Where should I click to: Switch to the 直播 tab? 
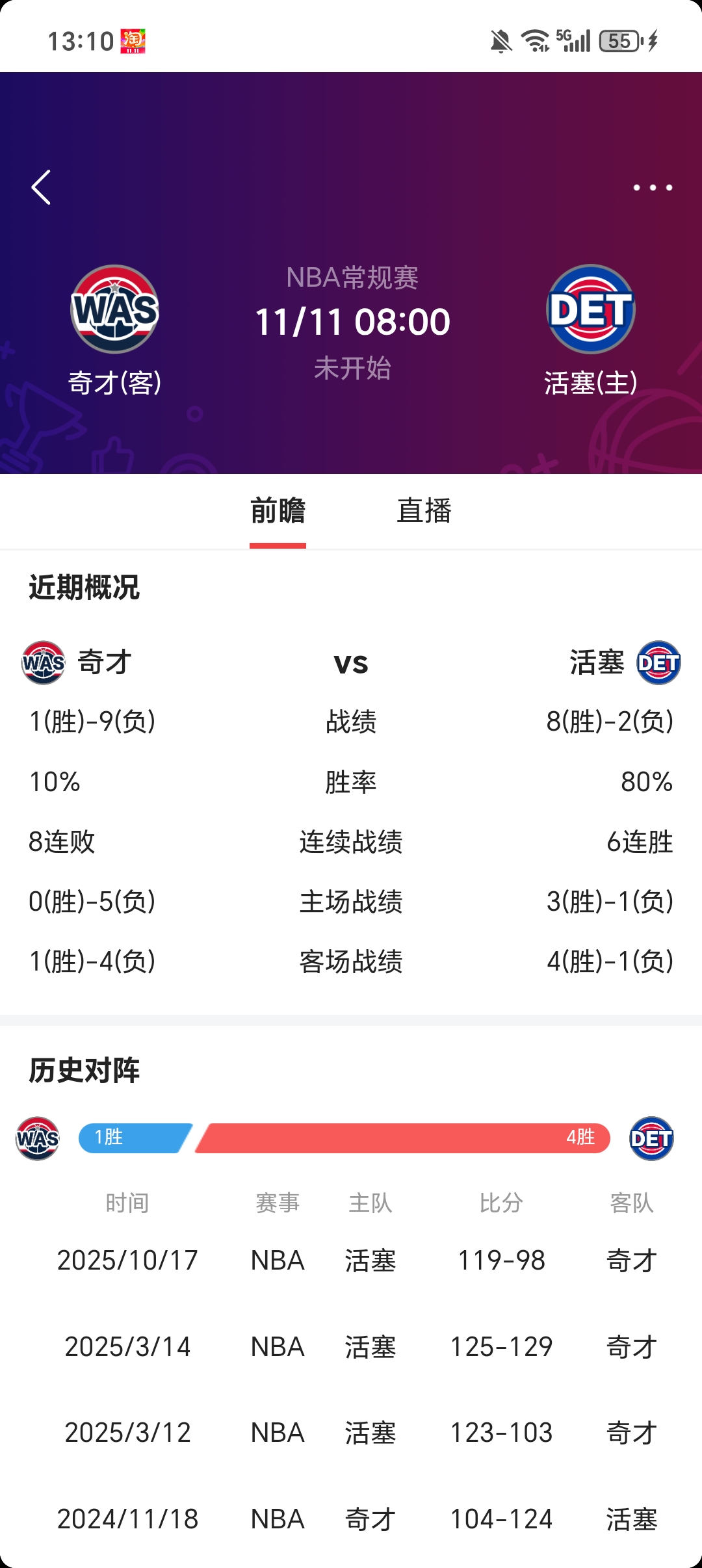click(x=424, y=510)
